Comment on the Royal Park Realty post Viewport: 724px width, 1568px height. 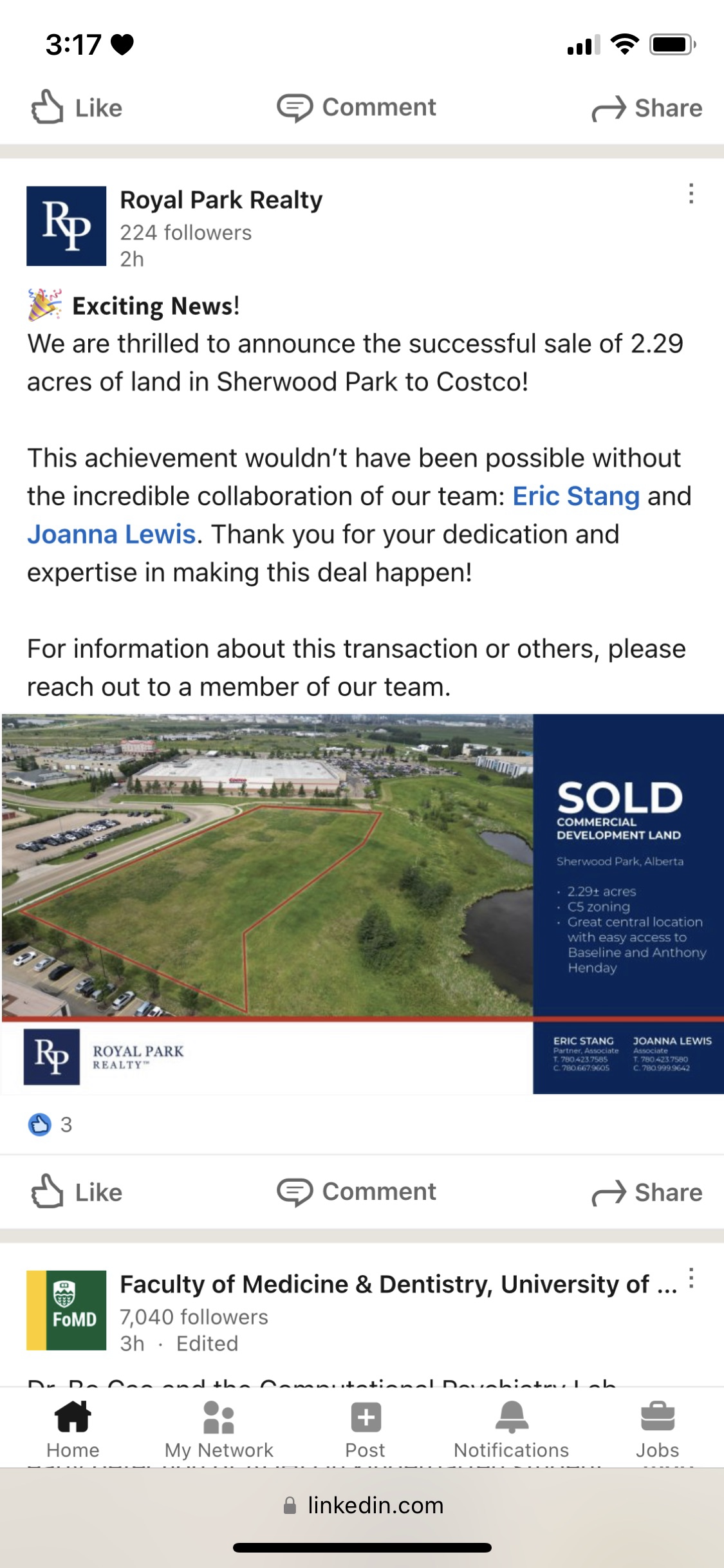coord(357,1192)
